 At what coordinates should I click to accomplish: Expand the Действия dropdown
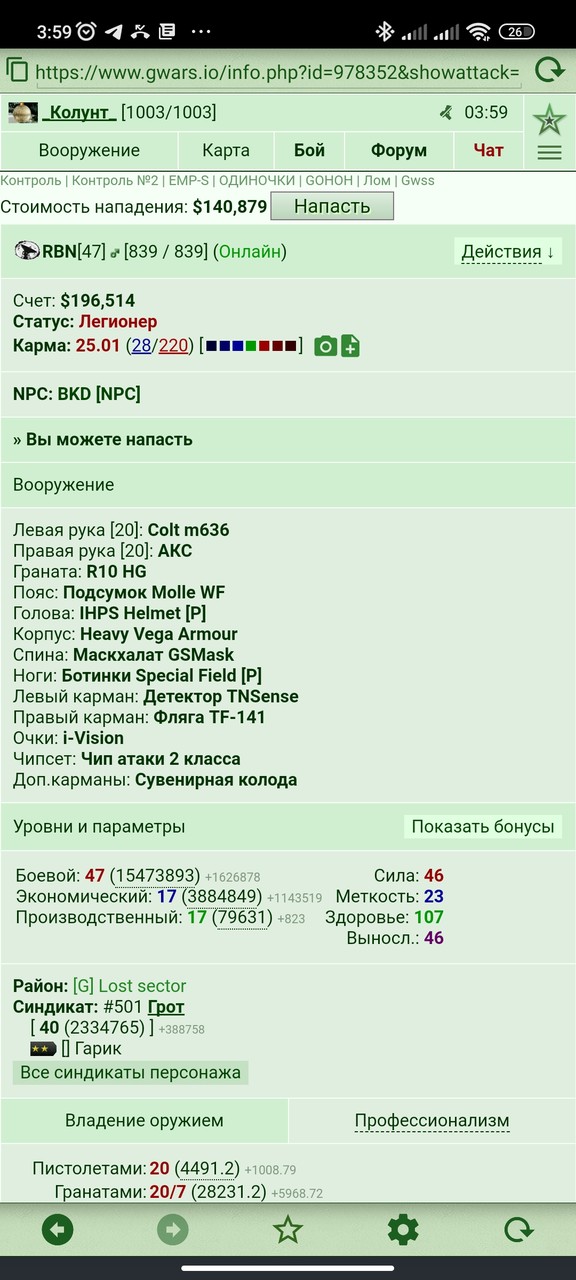pyautogui.click(x=508, y=252)
